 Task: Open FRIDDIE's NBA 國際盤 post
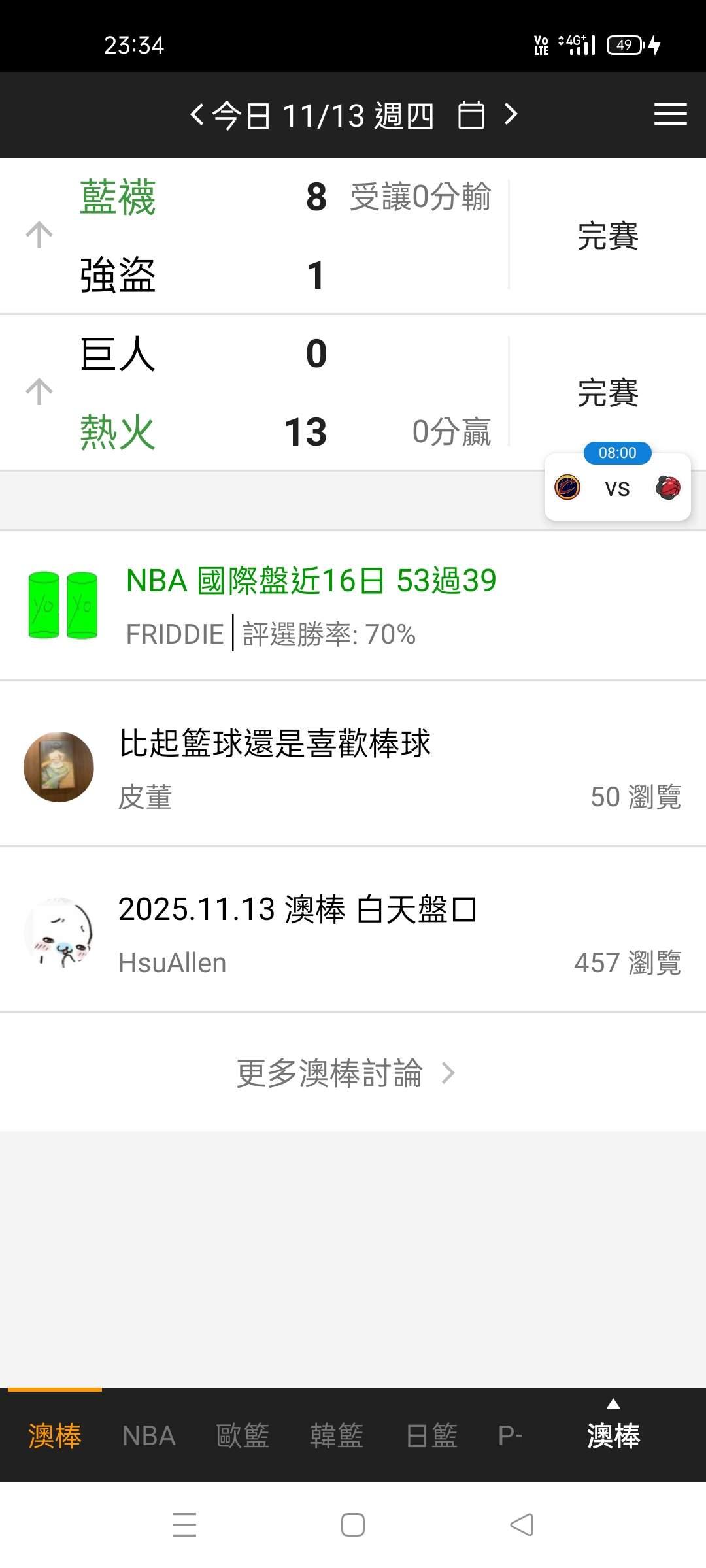[x=311, y=605]
